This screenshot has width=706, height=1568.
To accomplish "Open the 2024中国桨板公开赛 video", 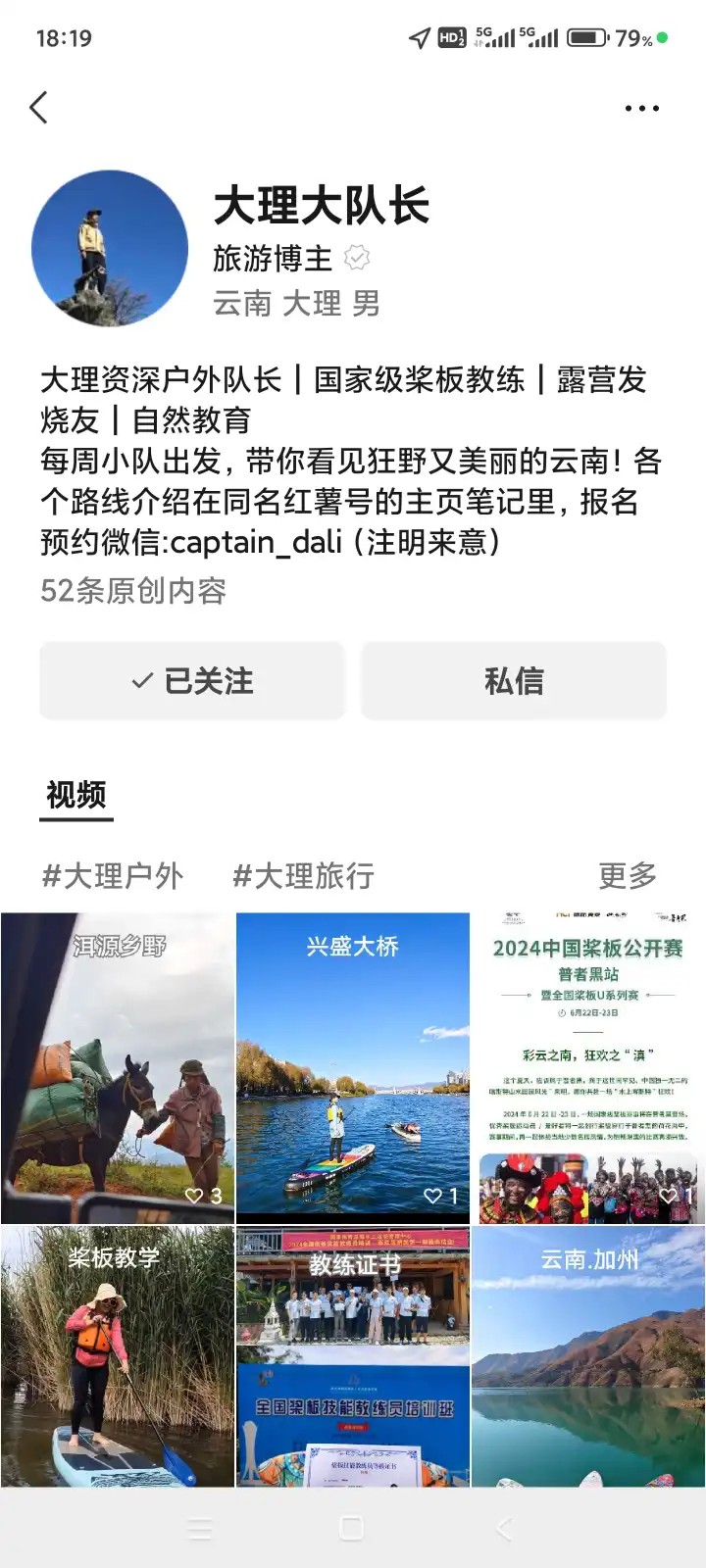I will (588, 1068).
